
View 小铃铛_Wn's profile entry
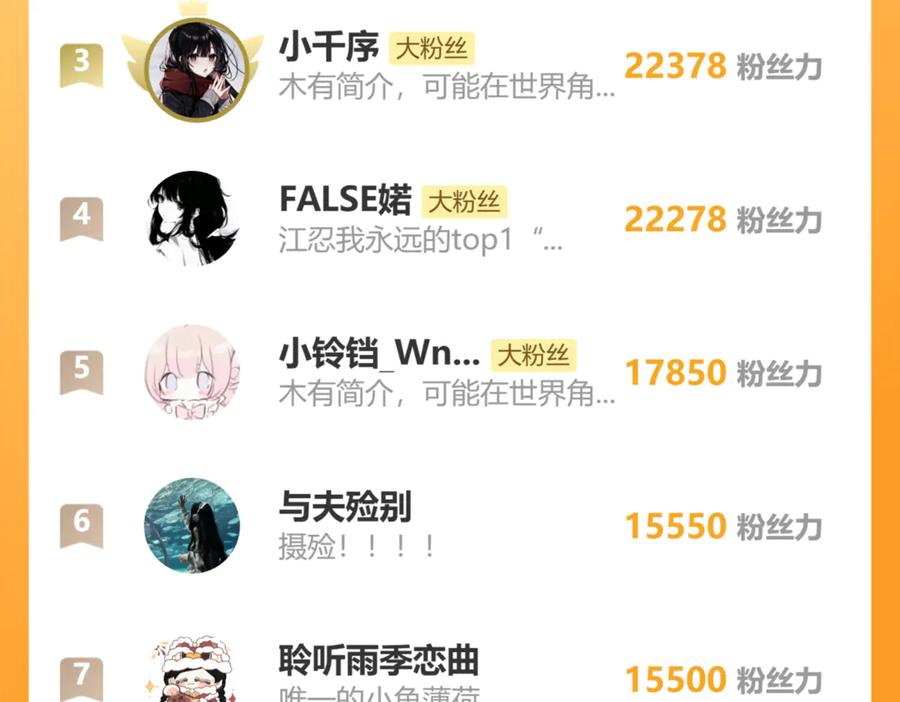pos(449,372)
